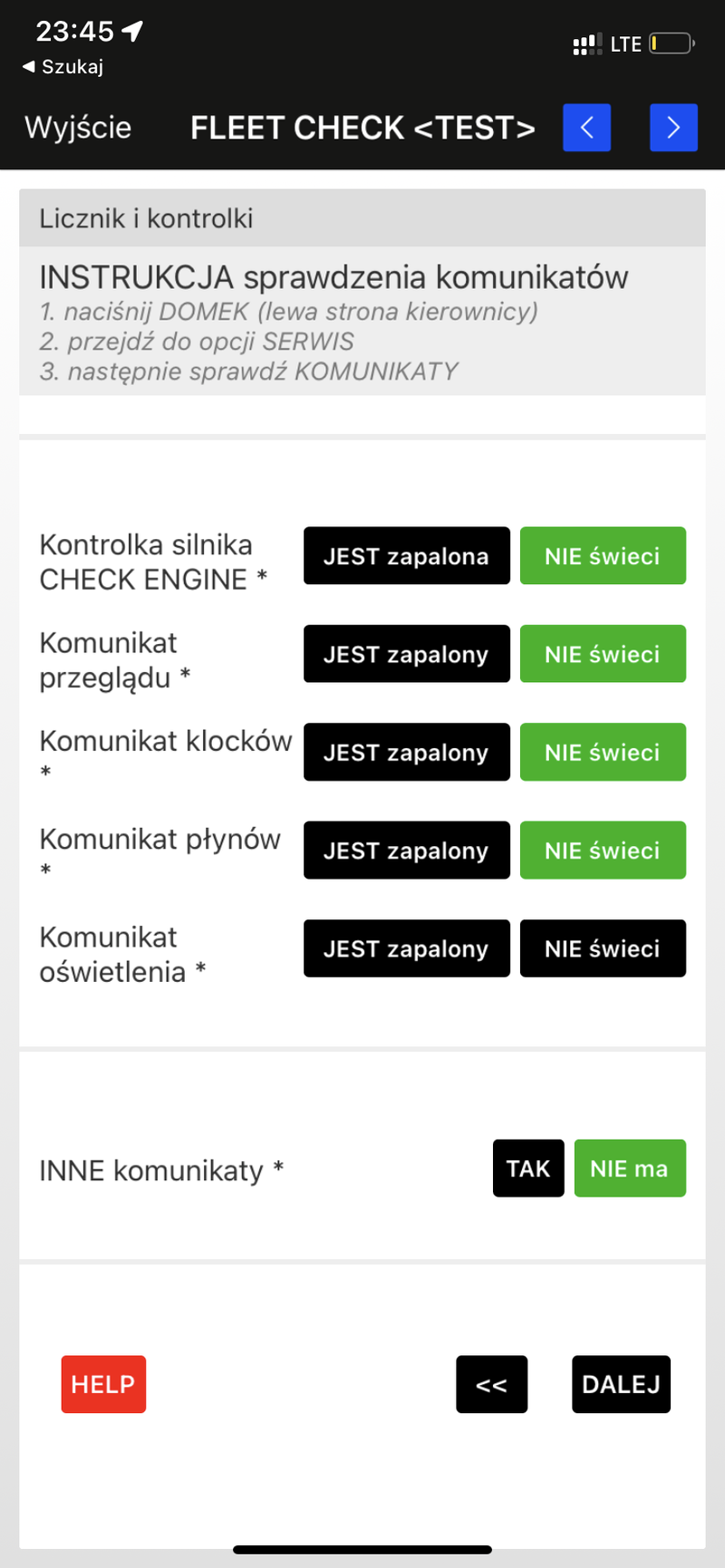Go back with the << button

491,1384
